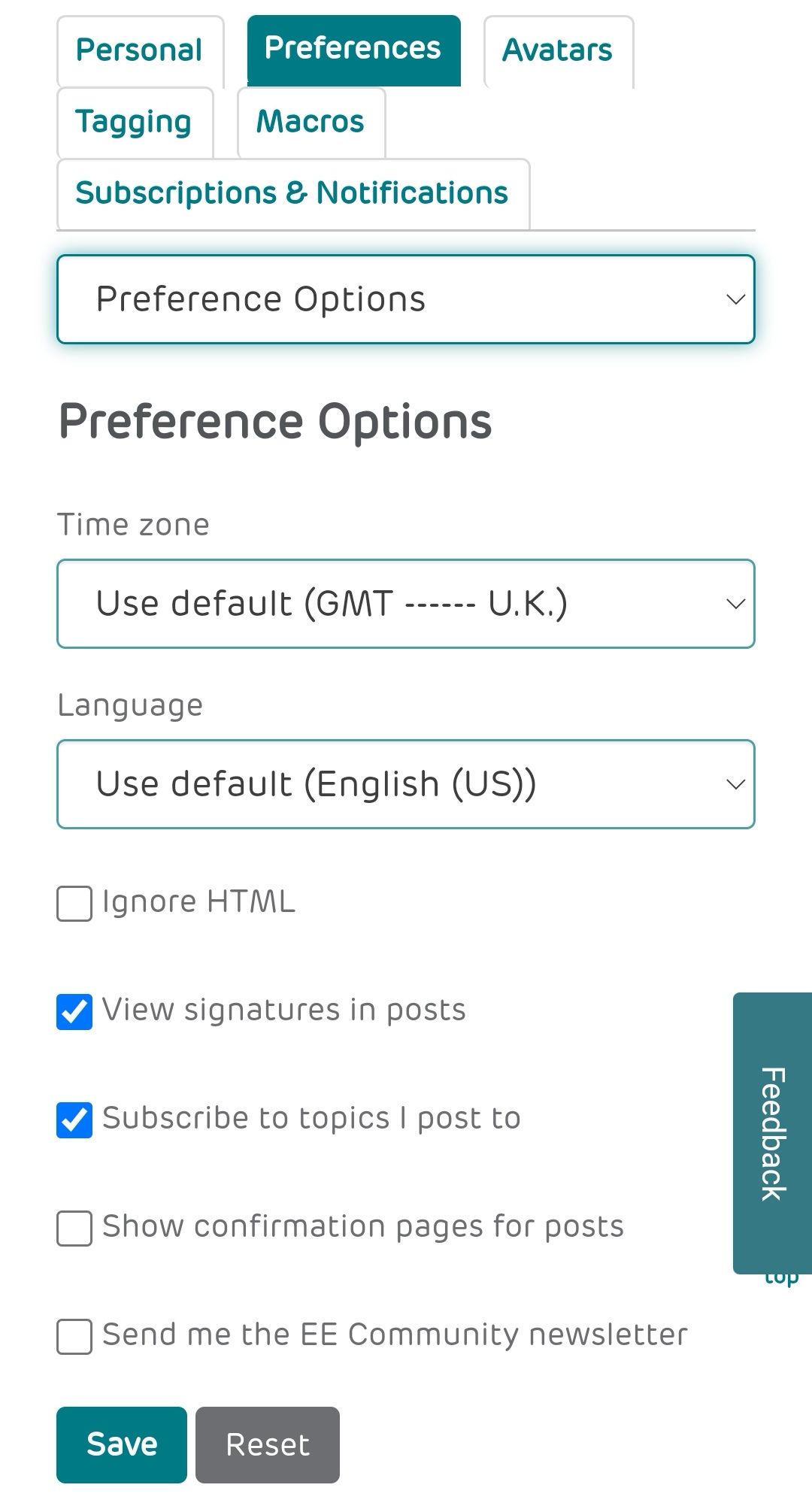This screenshot has height=1512, width=812.
Task: Open the Preference Options section dropdown
Action: coord(406,298)
